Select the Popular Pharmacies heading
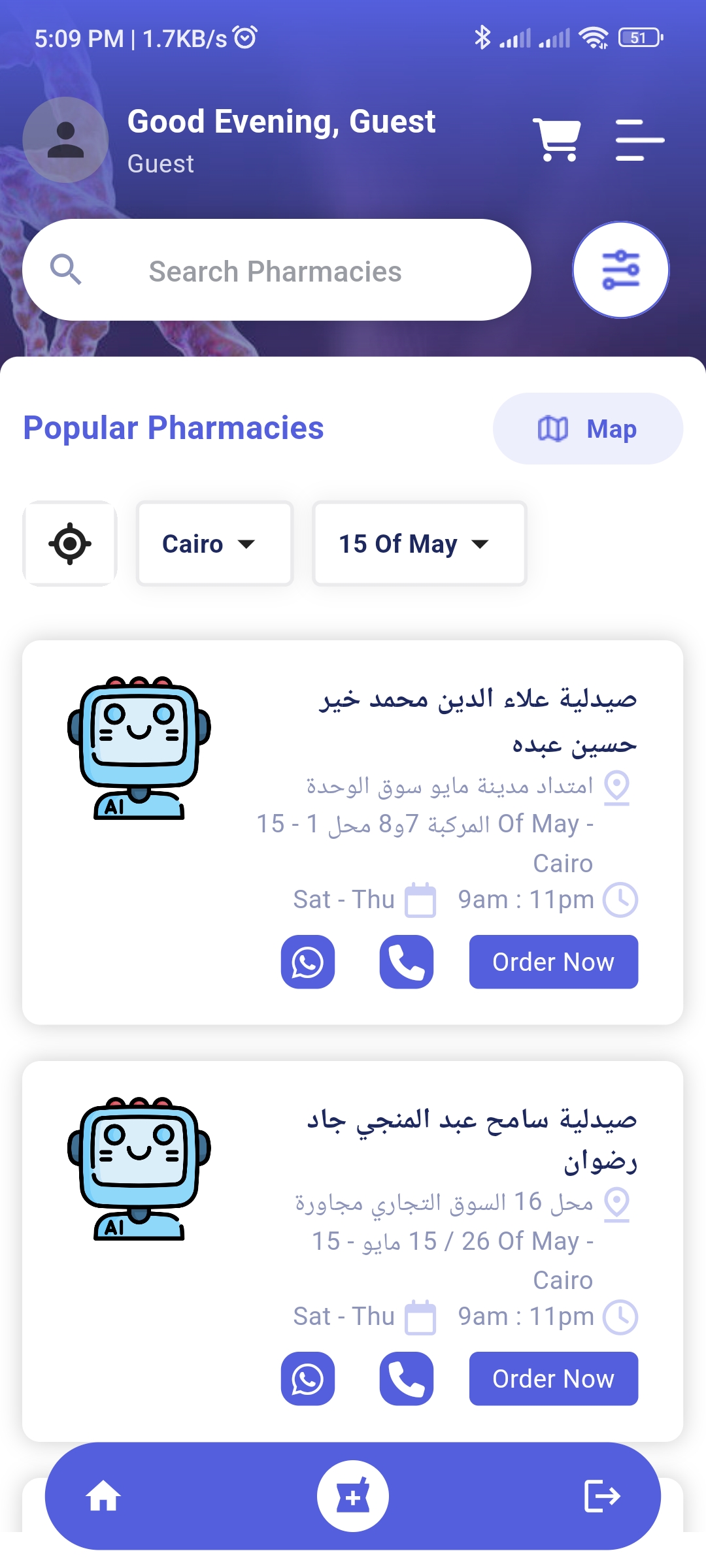706x1568 pixels. (173, 428)
